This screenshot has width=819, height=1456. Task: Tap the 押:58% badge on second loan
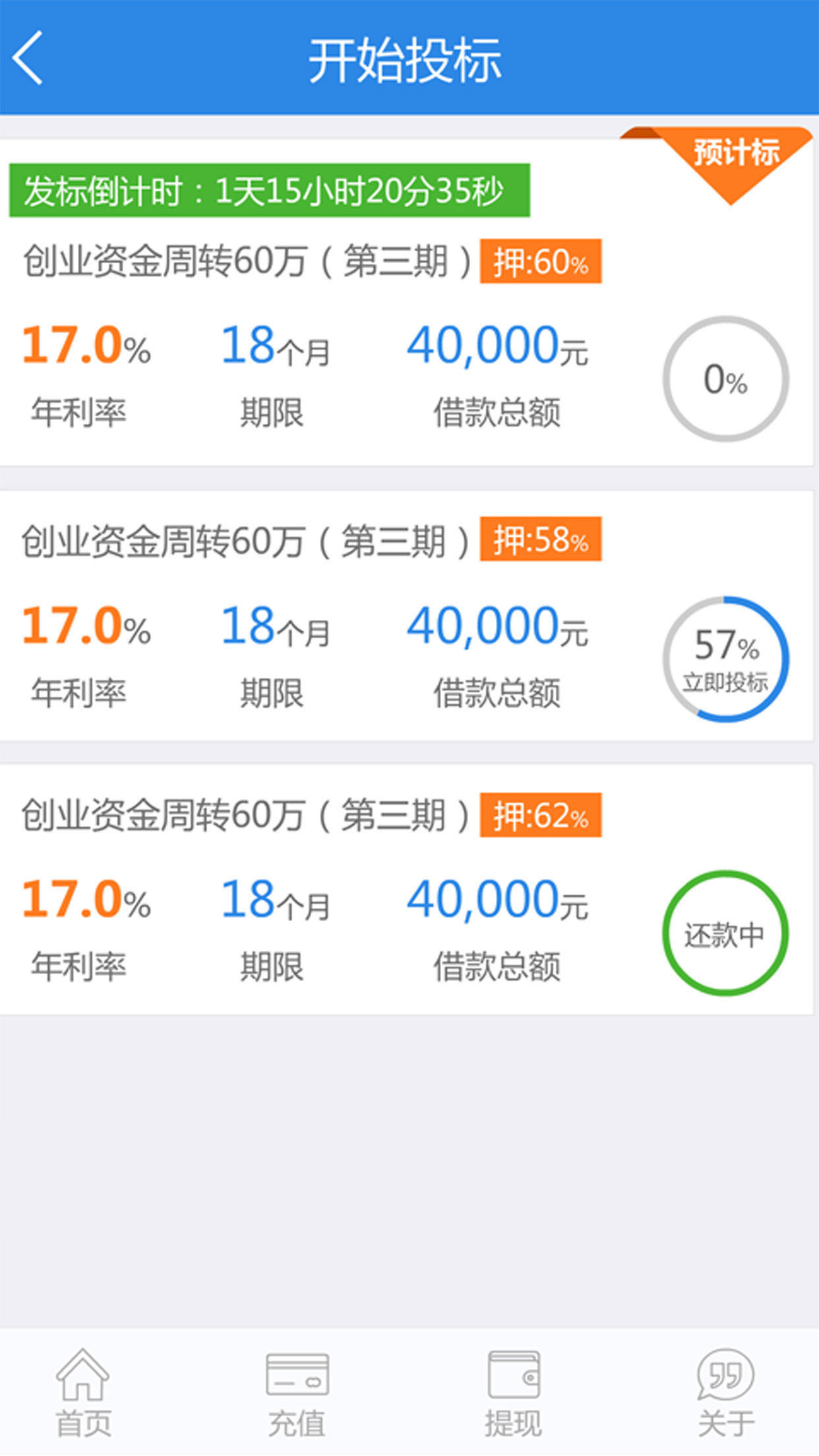pos(541,541)
